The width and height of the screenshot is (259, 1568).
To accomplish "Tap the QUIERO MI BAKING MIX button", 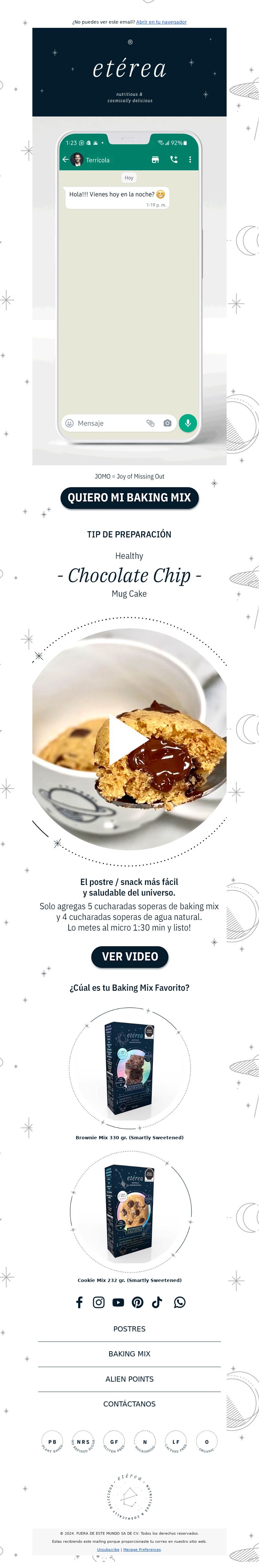I will (x=129, y=497).
